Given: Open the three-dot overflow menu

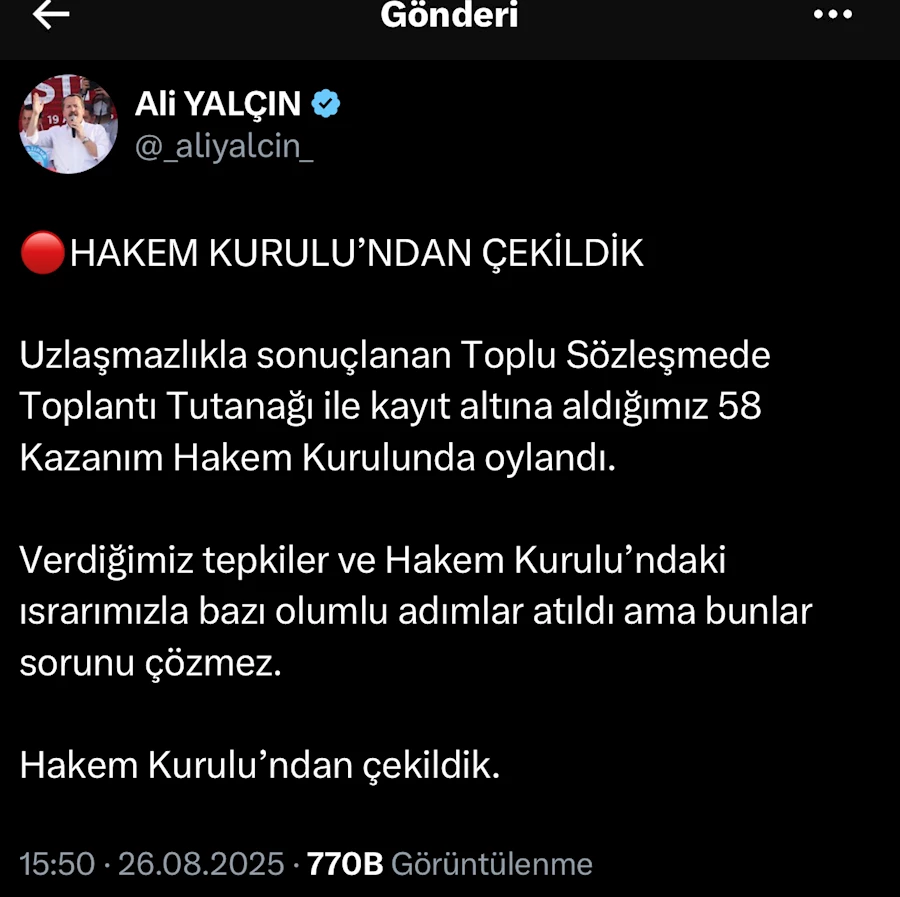Looking at the screenshot, I should 832,15.
